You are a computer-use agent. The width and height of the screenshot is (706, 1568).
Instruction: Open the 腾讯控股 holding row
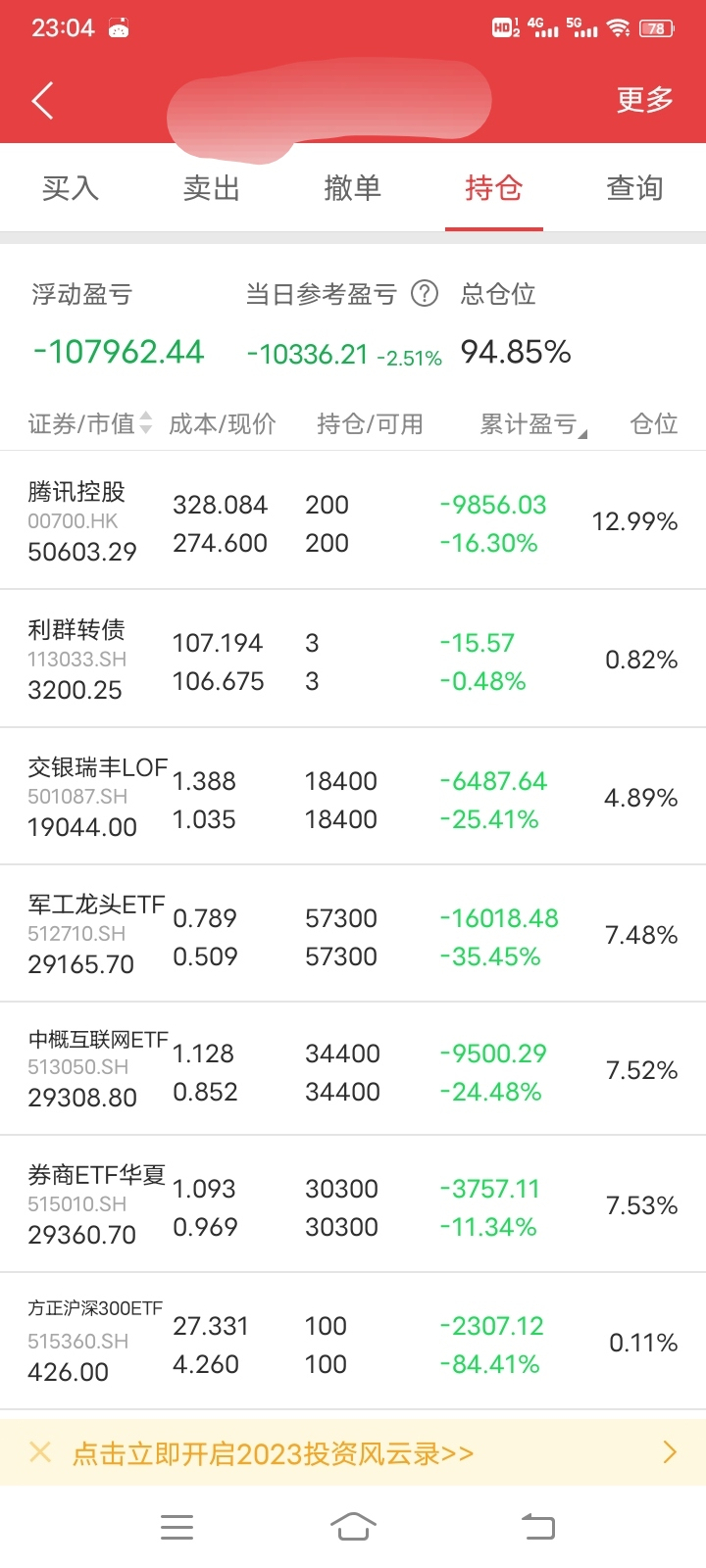353,521
